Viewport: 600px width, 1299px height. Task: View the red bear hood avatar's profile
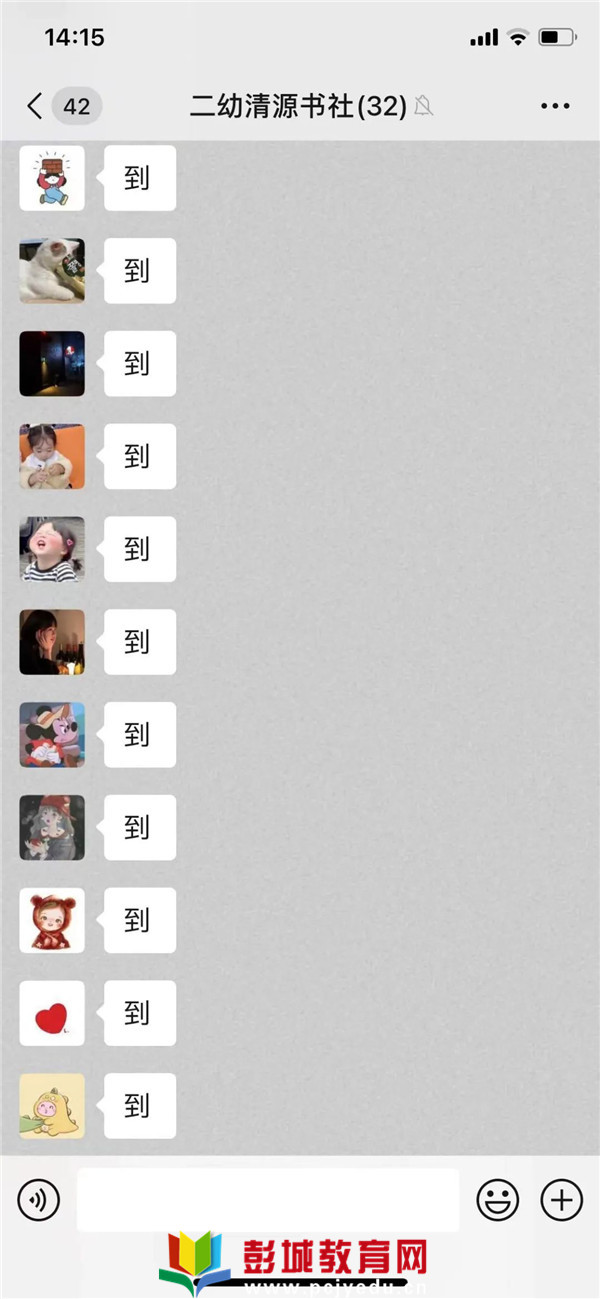pyautogui.click(x=52, y=920)
